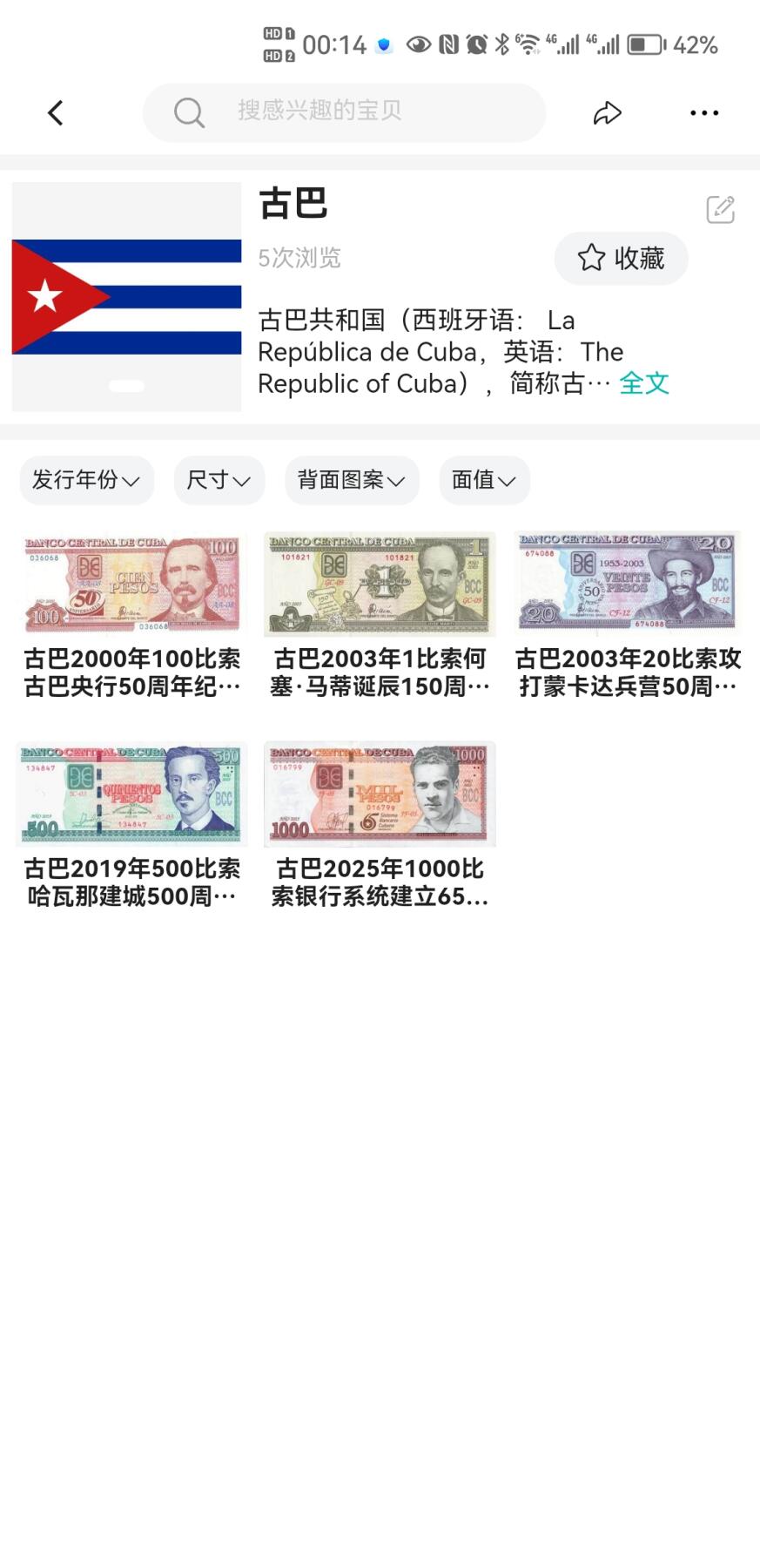Tap 全文 to expand the Cuba description

pyautogui.click(x=644, y=383)
